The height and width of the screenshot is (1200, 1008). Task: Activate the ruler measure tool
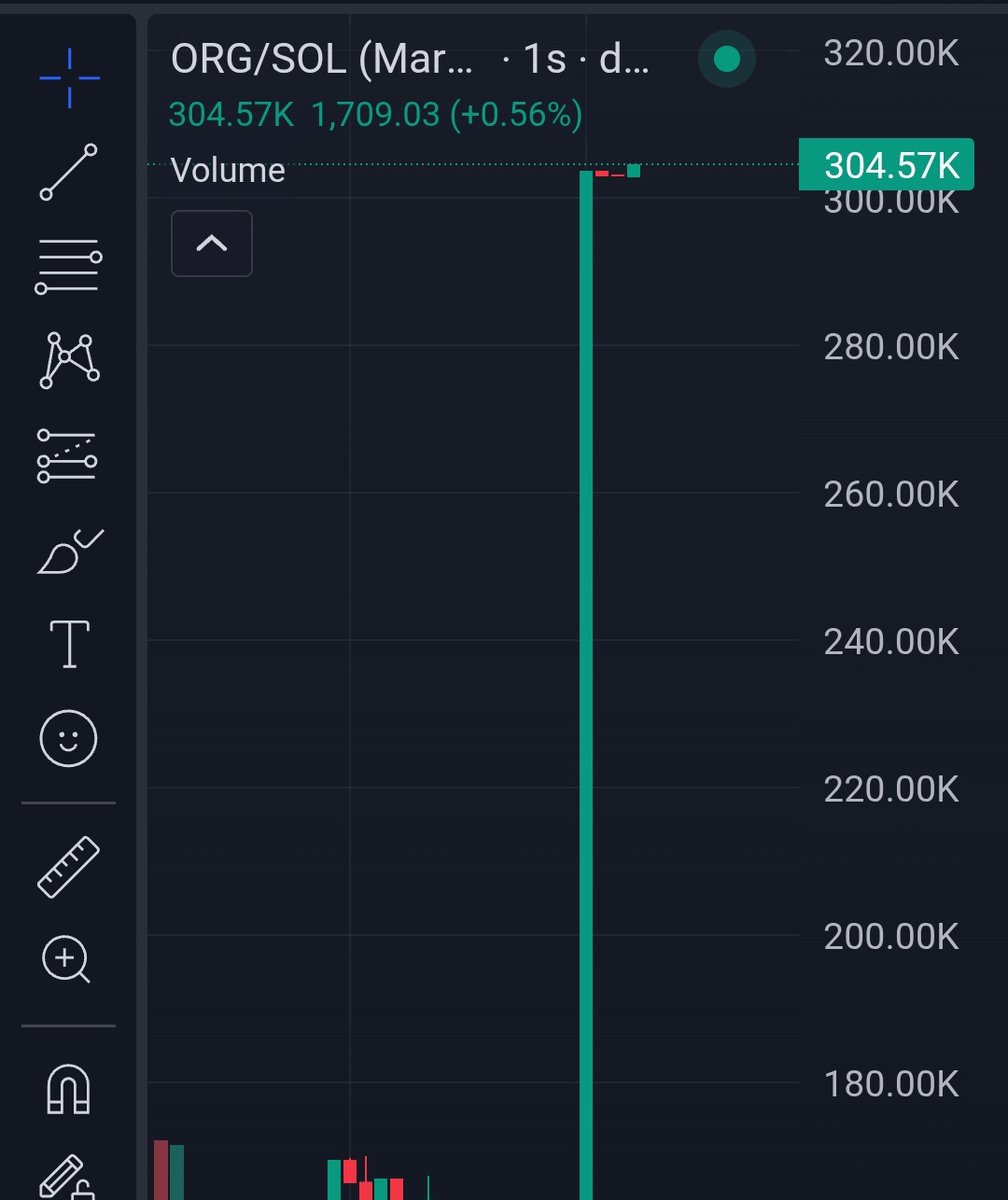(x=69, y=866)
